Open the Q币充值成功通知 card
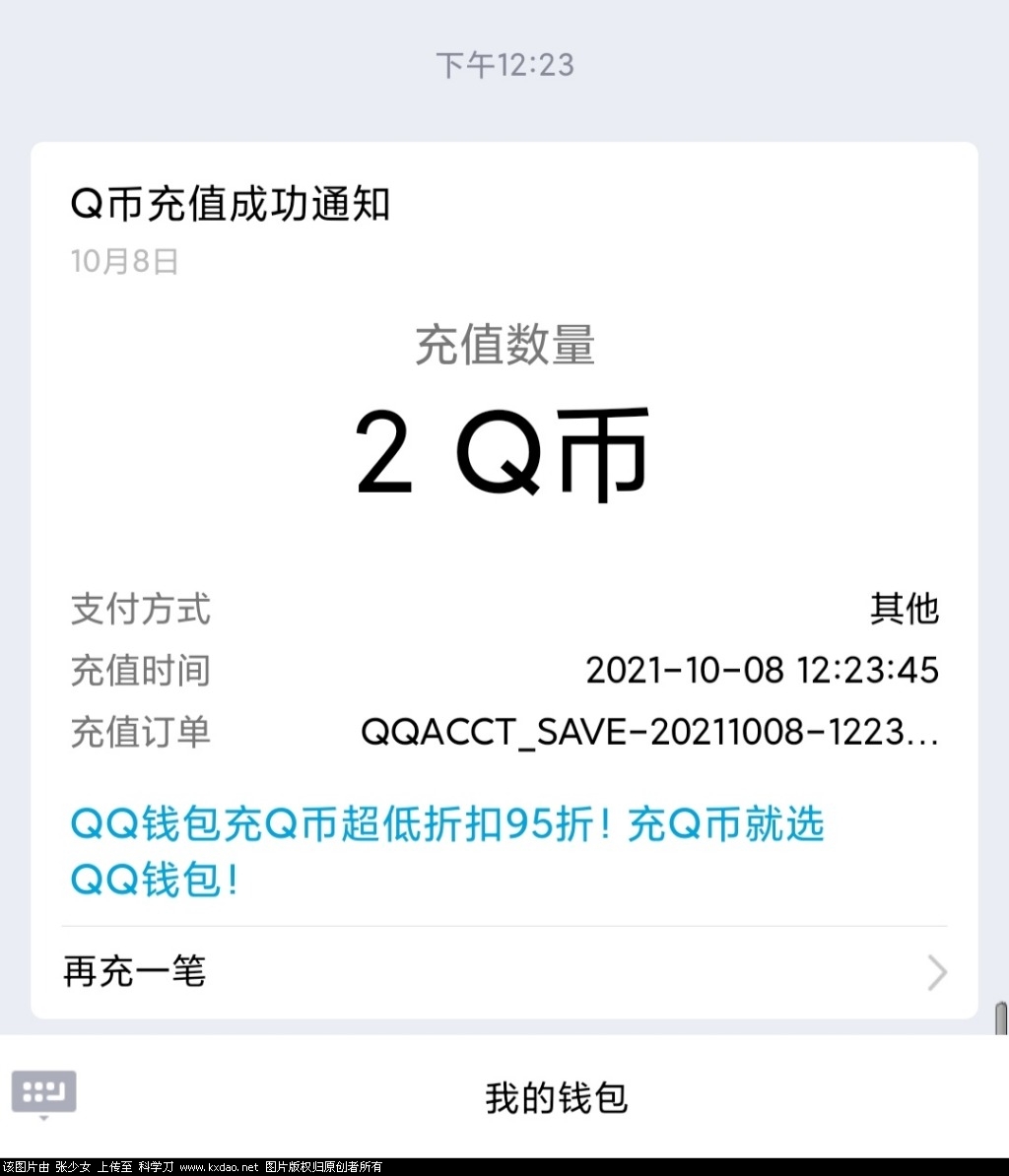 coord(231,204)
